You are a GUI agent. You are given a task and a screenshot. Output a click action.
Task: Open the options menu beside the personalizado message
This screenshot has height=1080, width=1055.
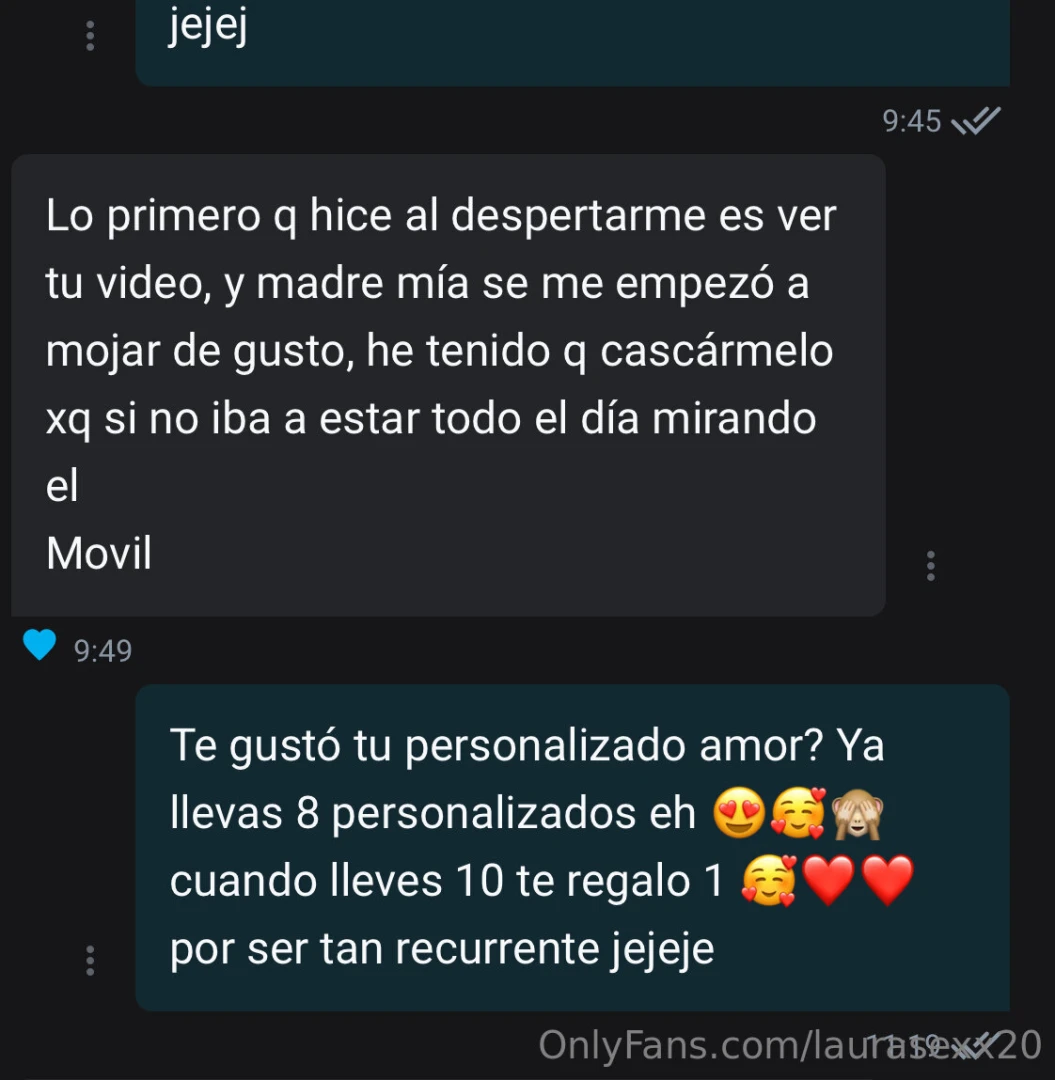point(89,960)
